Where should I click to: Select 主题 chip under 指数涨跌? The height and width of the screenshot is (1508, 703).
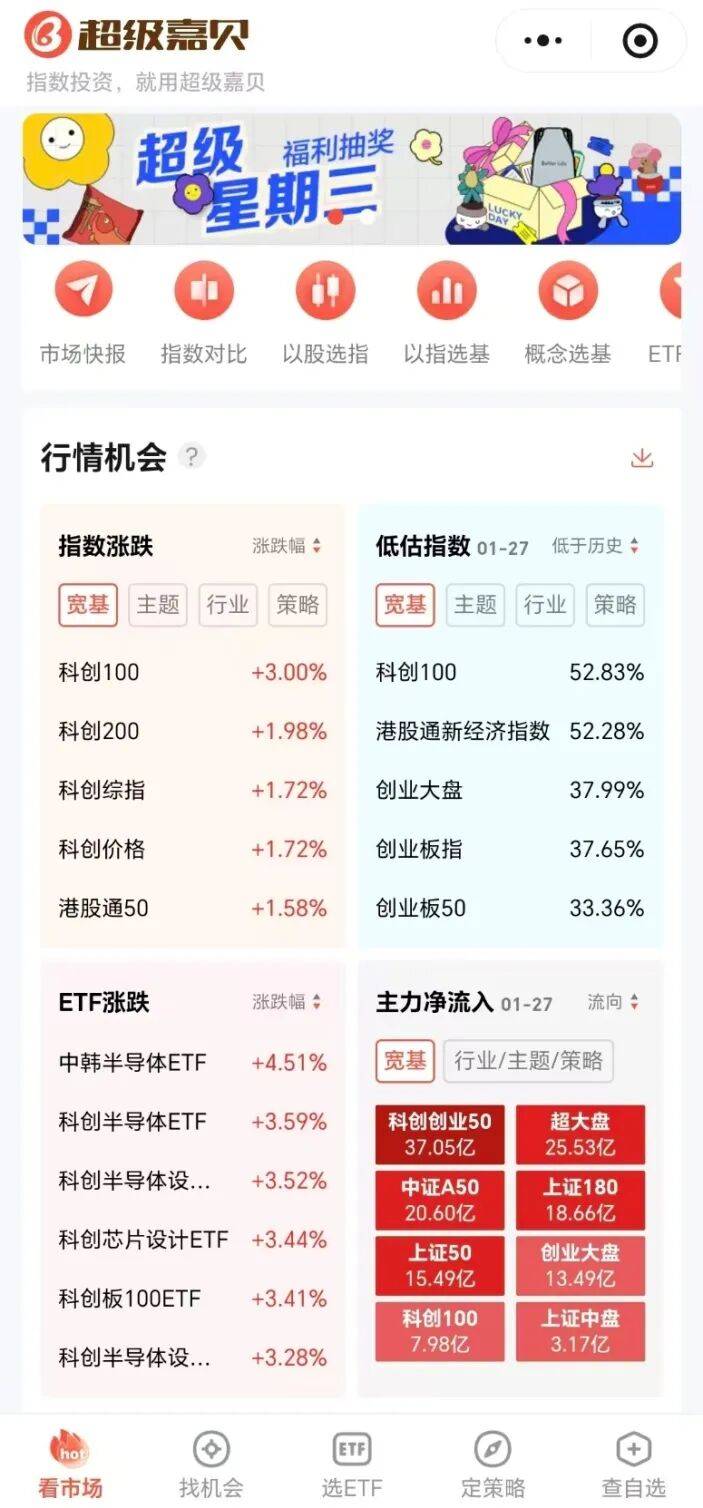[158, 605]
